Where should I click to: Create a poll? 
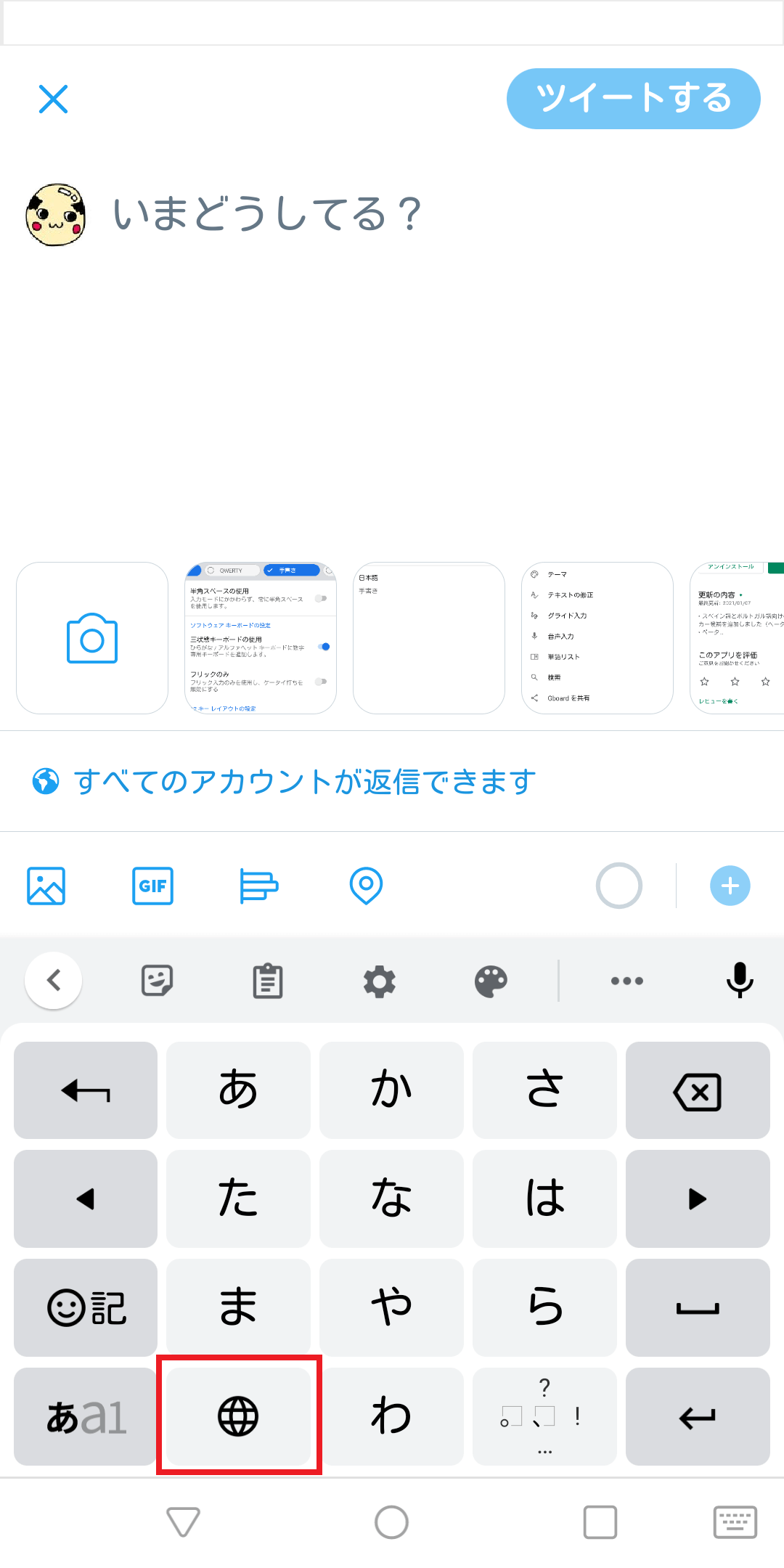[x=259, y=886]
